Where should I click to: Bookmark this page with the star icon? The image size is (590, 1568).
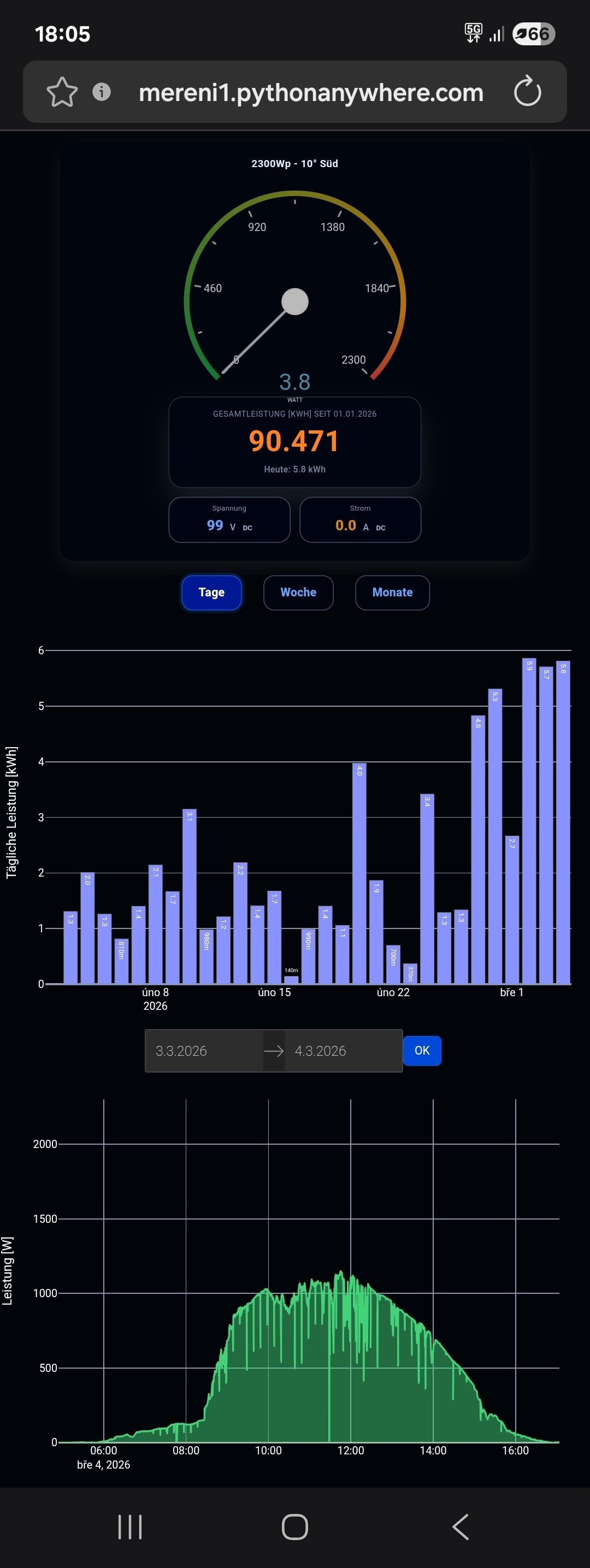[x=62, y=92]
